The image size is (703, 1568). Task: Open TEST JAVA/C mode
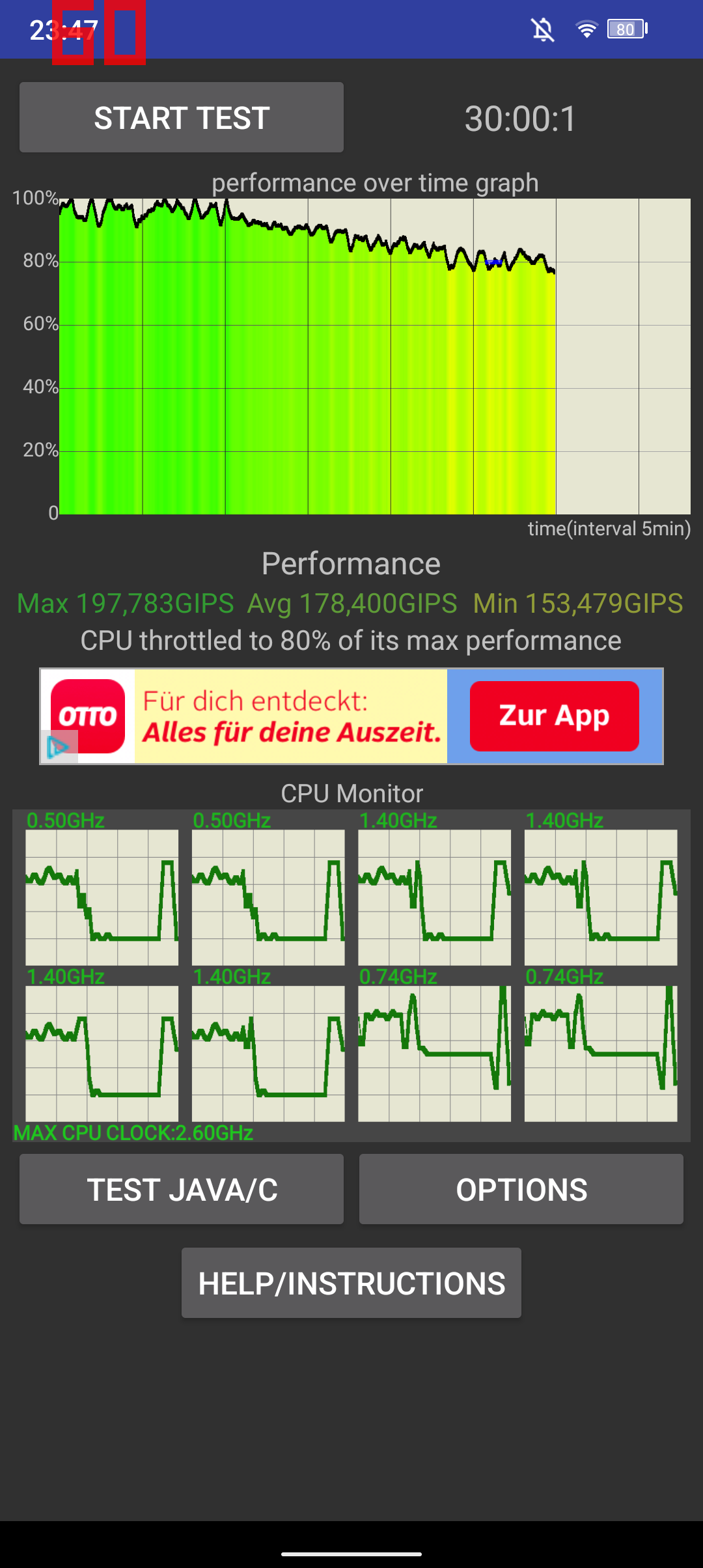tap(182, 1189)
